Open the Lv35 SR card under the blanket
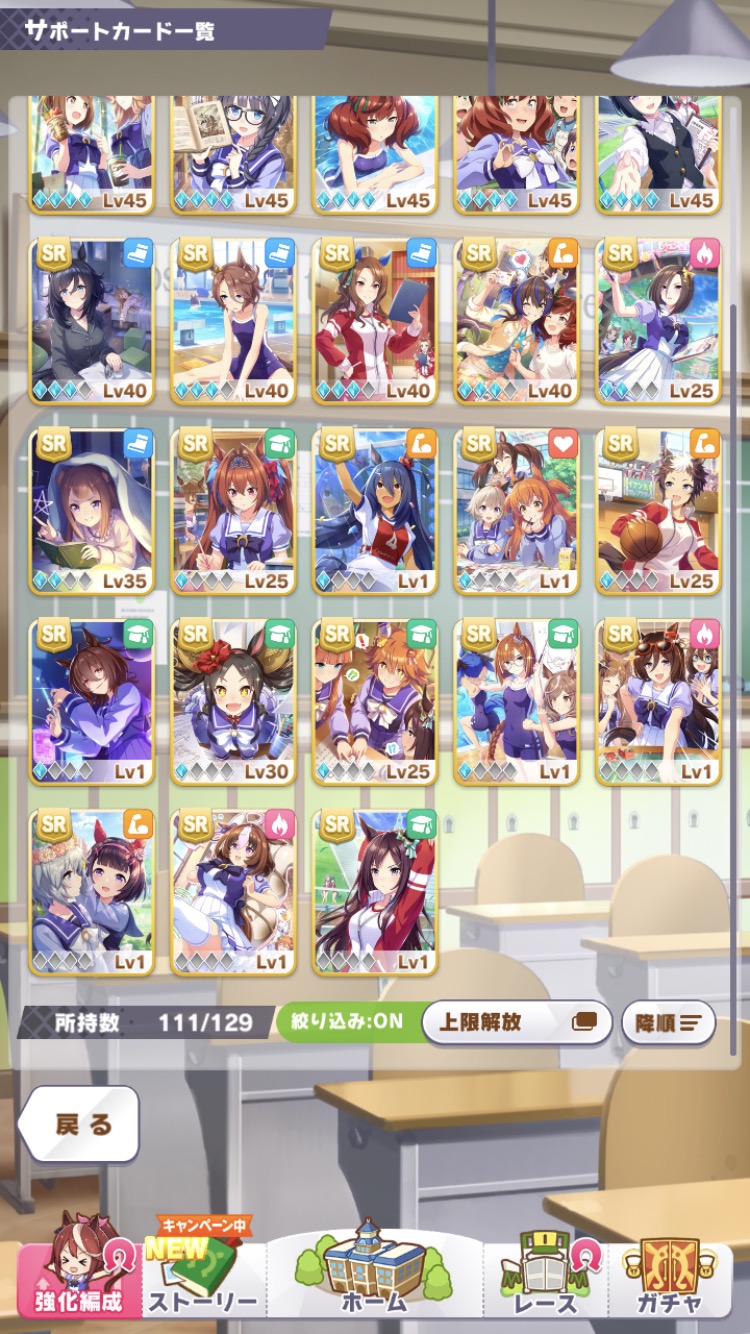750x1334 pixels. (x=91, y=510)
